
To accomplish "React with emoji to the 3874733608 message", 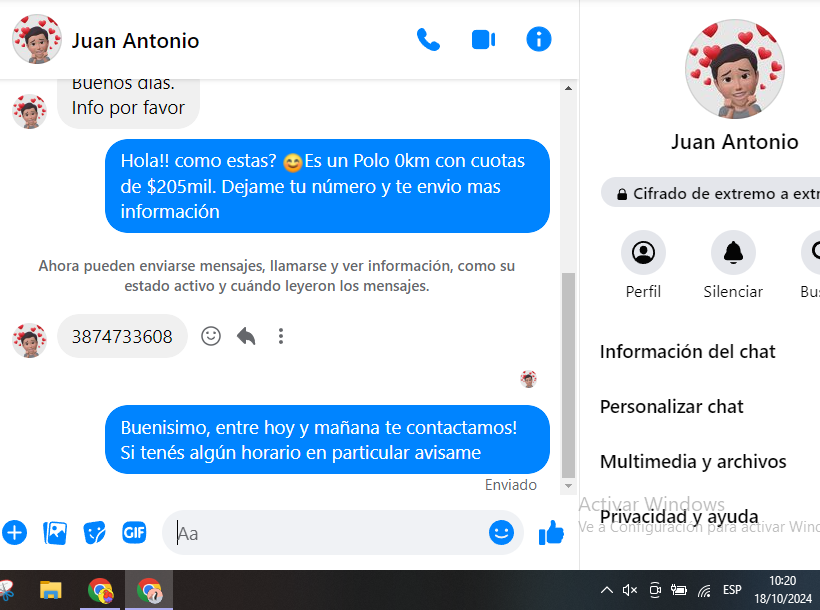I will coord(211,336).
